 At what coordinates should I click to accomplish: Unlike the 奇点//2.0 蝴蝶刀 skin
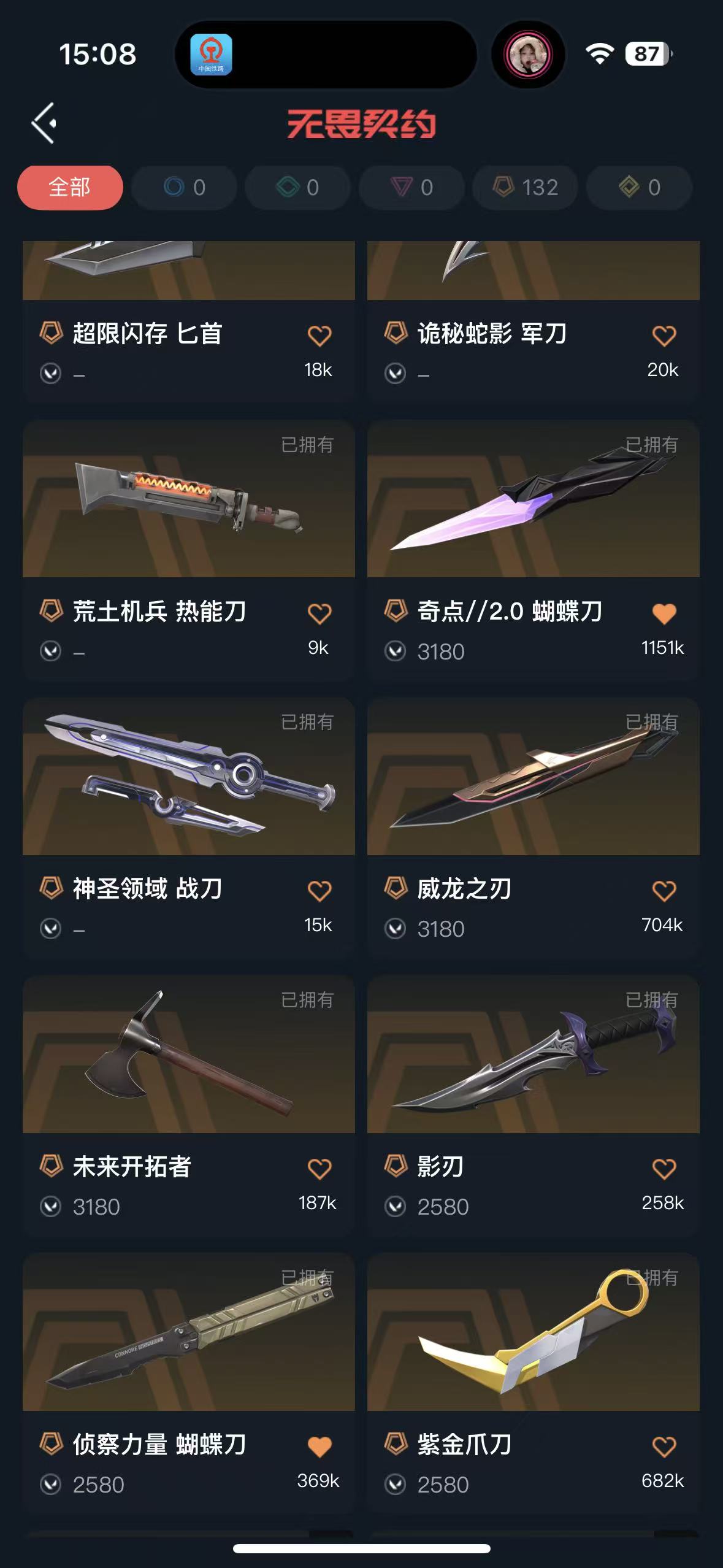coord(664,613)
